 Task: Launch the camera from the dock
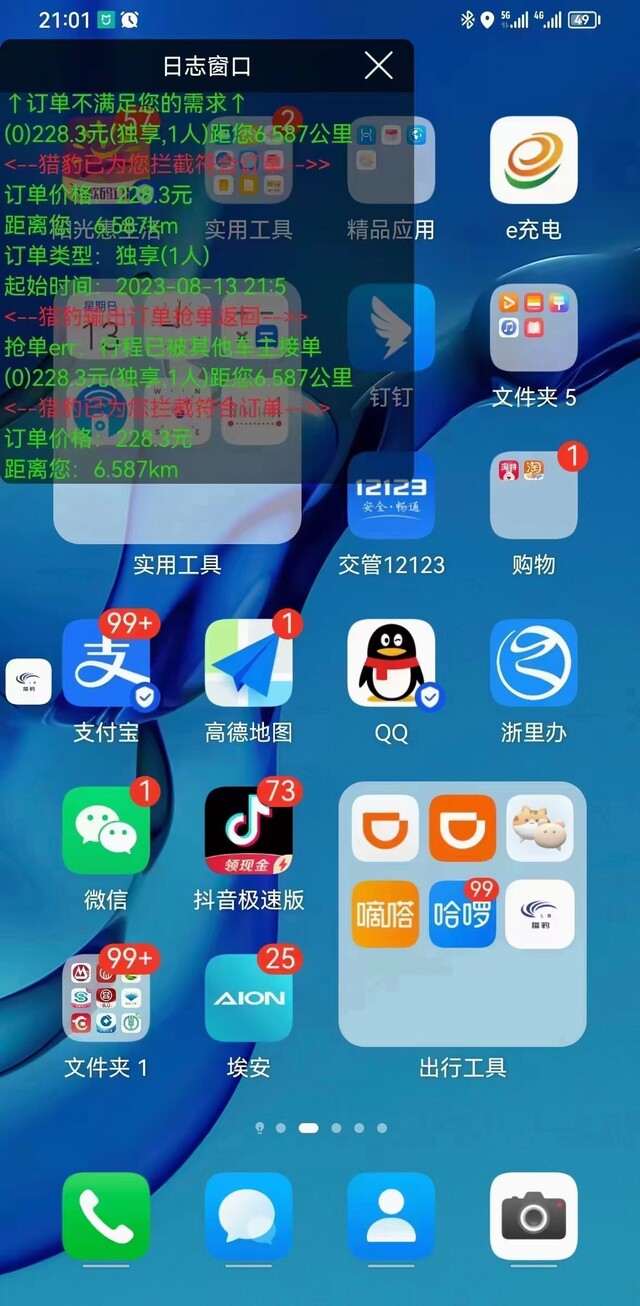pyautogui.click(x=533, y=1216)
